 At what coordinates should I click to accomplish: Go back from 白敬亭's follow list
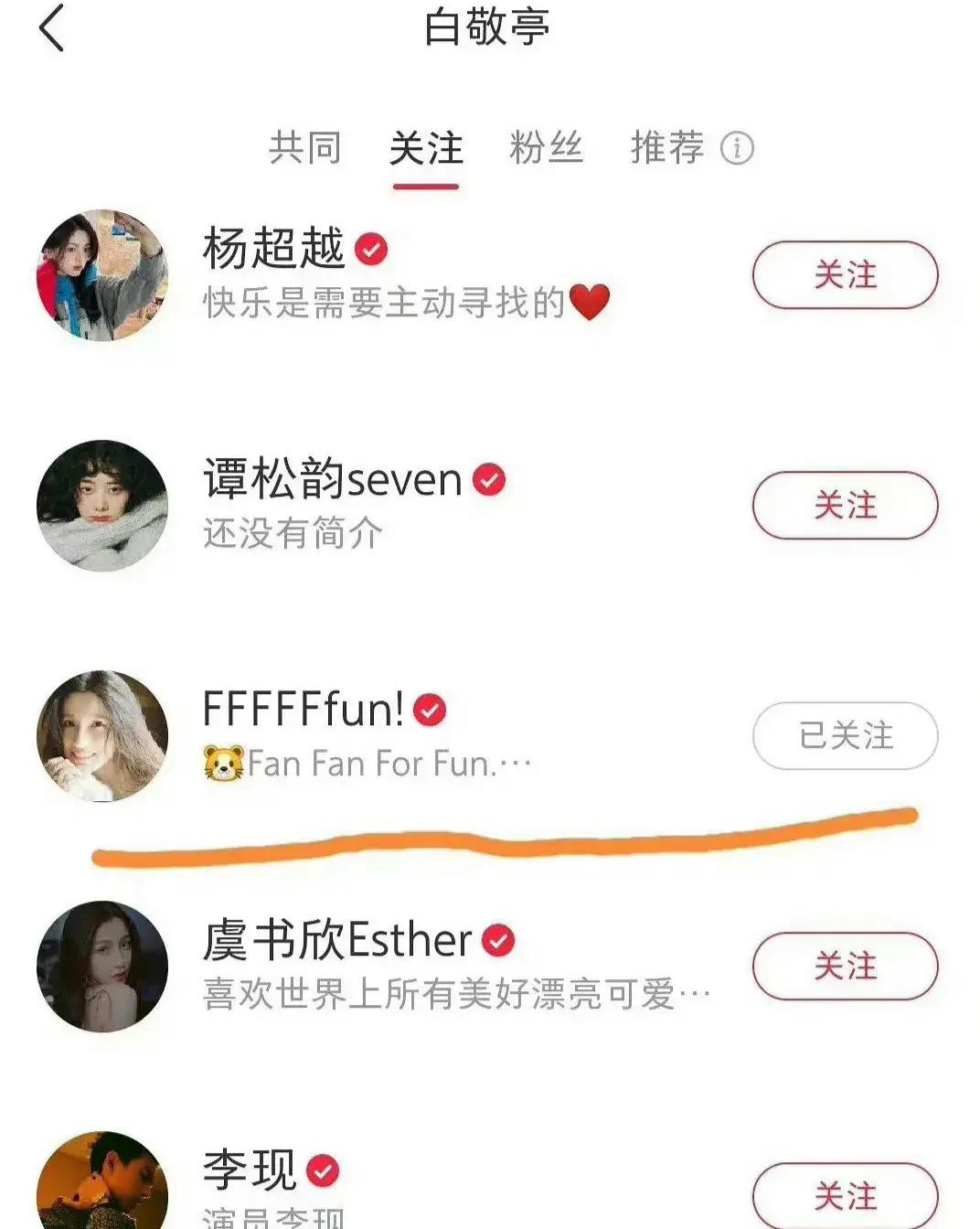pyautogui.click(x=52, y=28)
